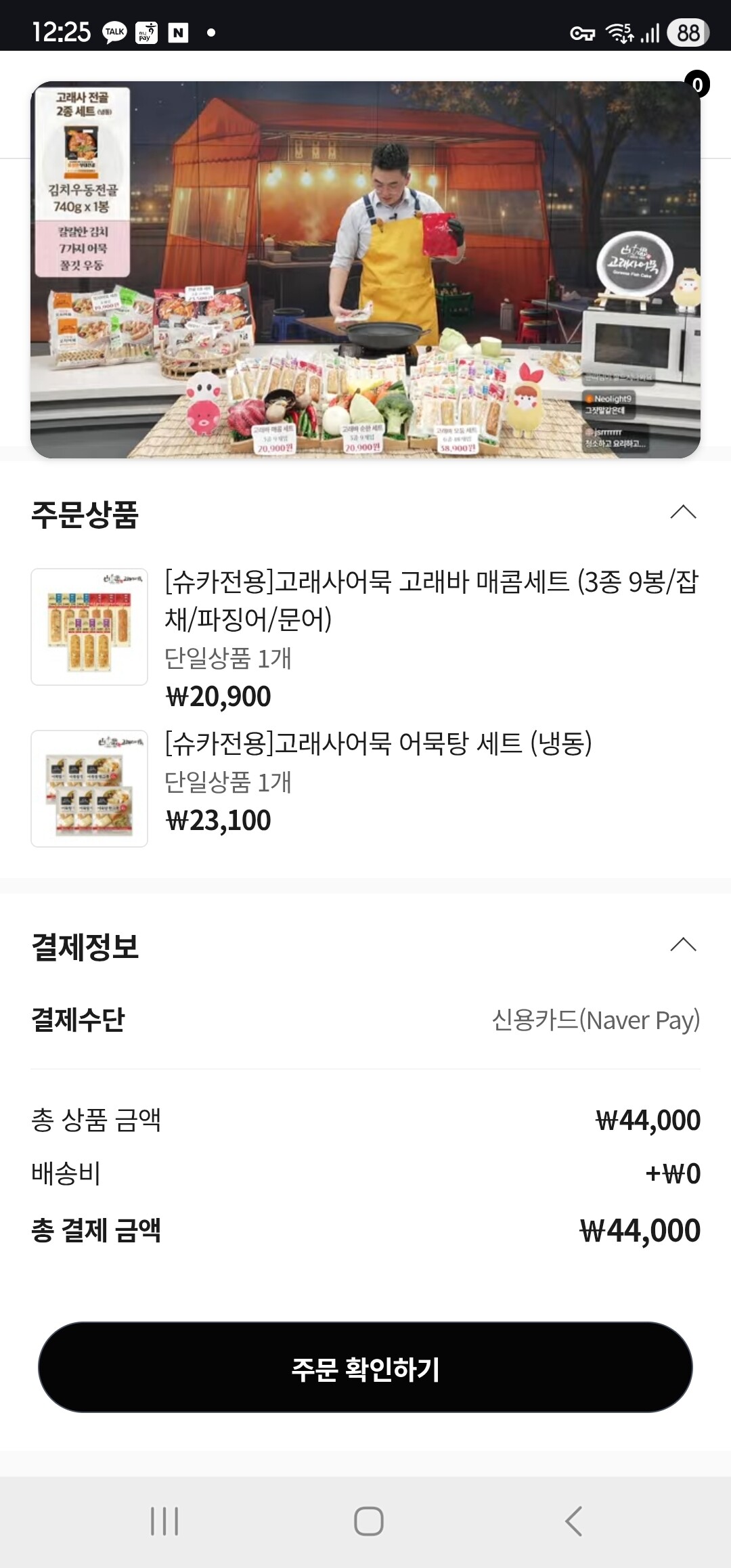Open the floating live video player
The width and height of the screenshot is (731, 1568).
365,269
